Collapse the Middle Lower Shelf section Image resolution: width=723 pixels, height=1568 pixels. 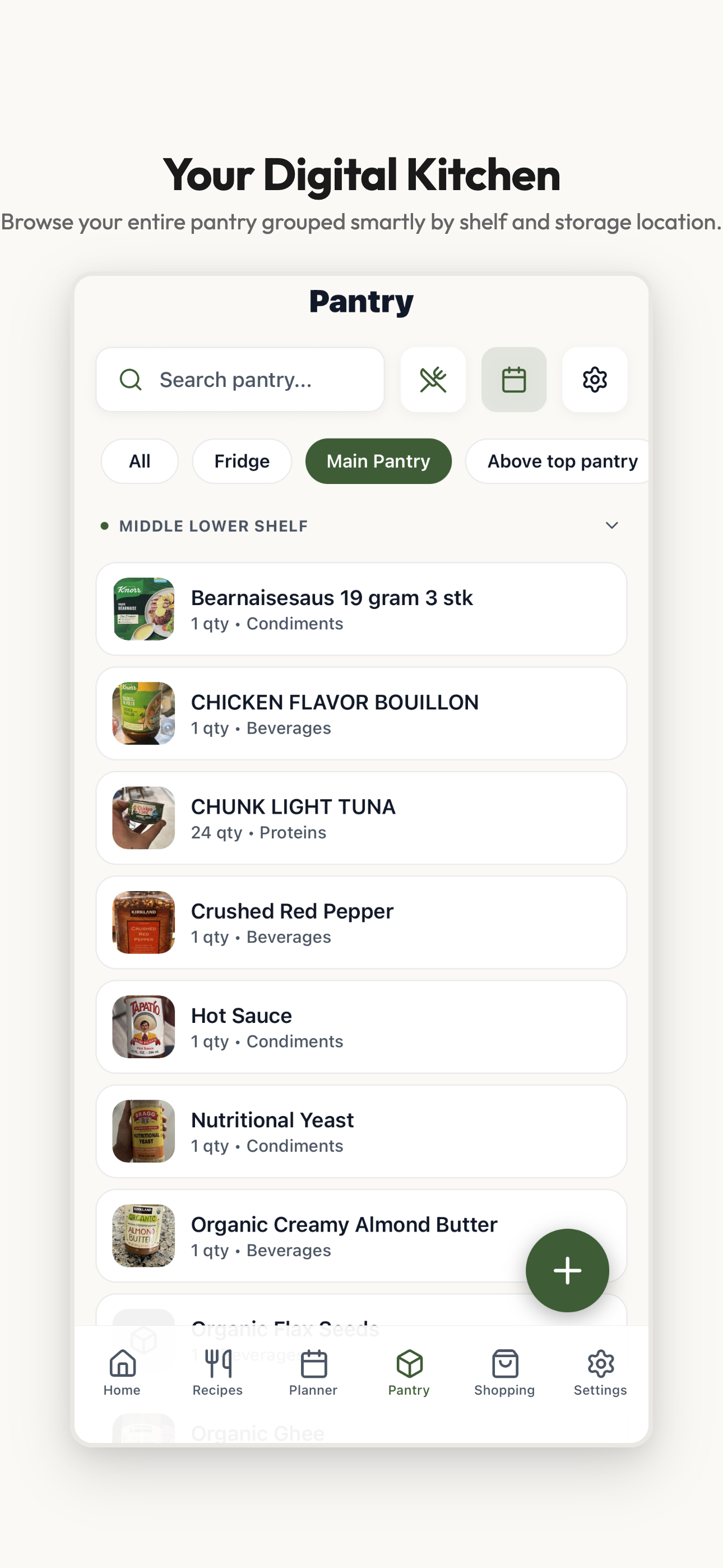click(x=612, y=525)
